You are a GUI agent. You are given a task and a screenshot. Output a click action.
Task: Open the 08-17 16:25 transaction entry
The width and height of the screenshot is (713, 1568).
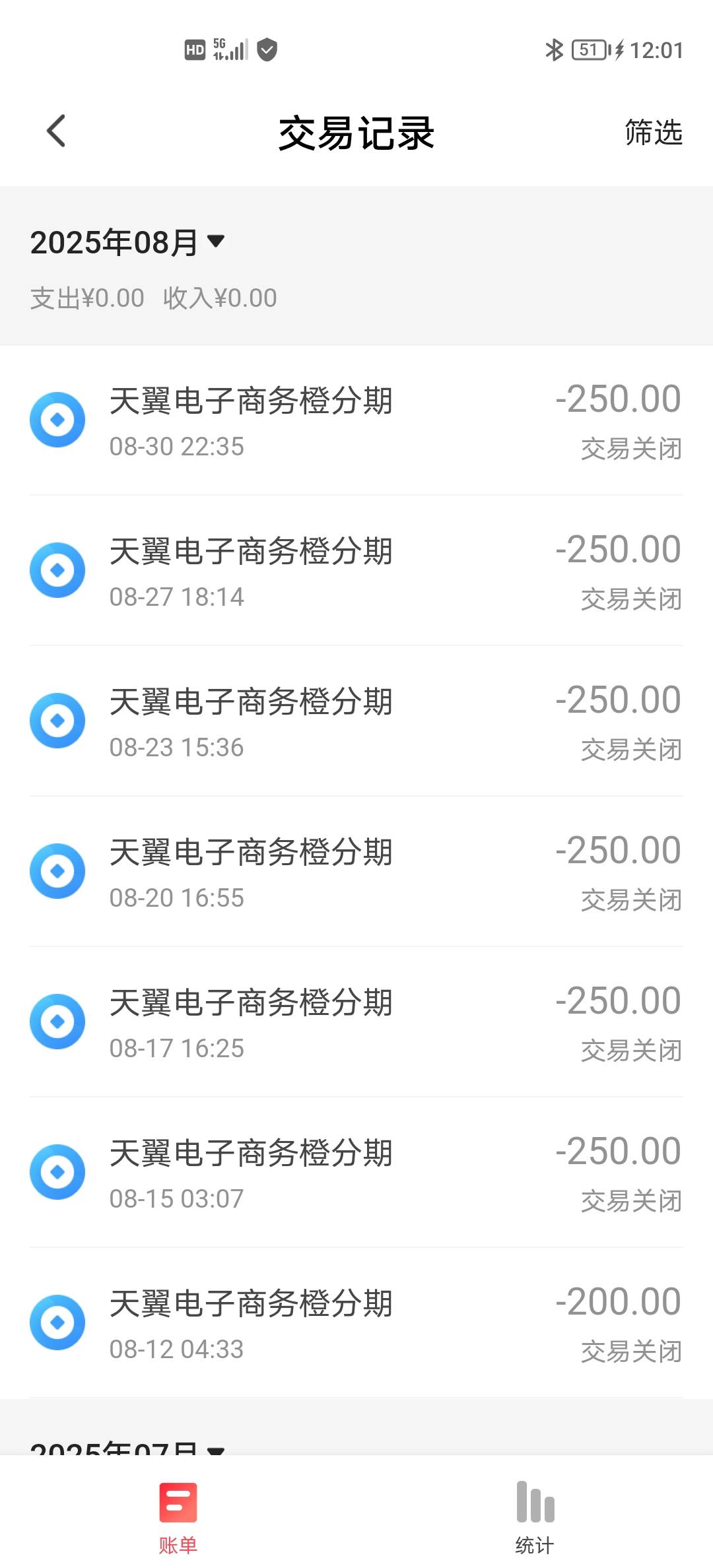pos(356,1022)
